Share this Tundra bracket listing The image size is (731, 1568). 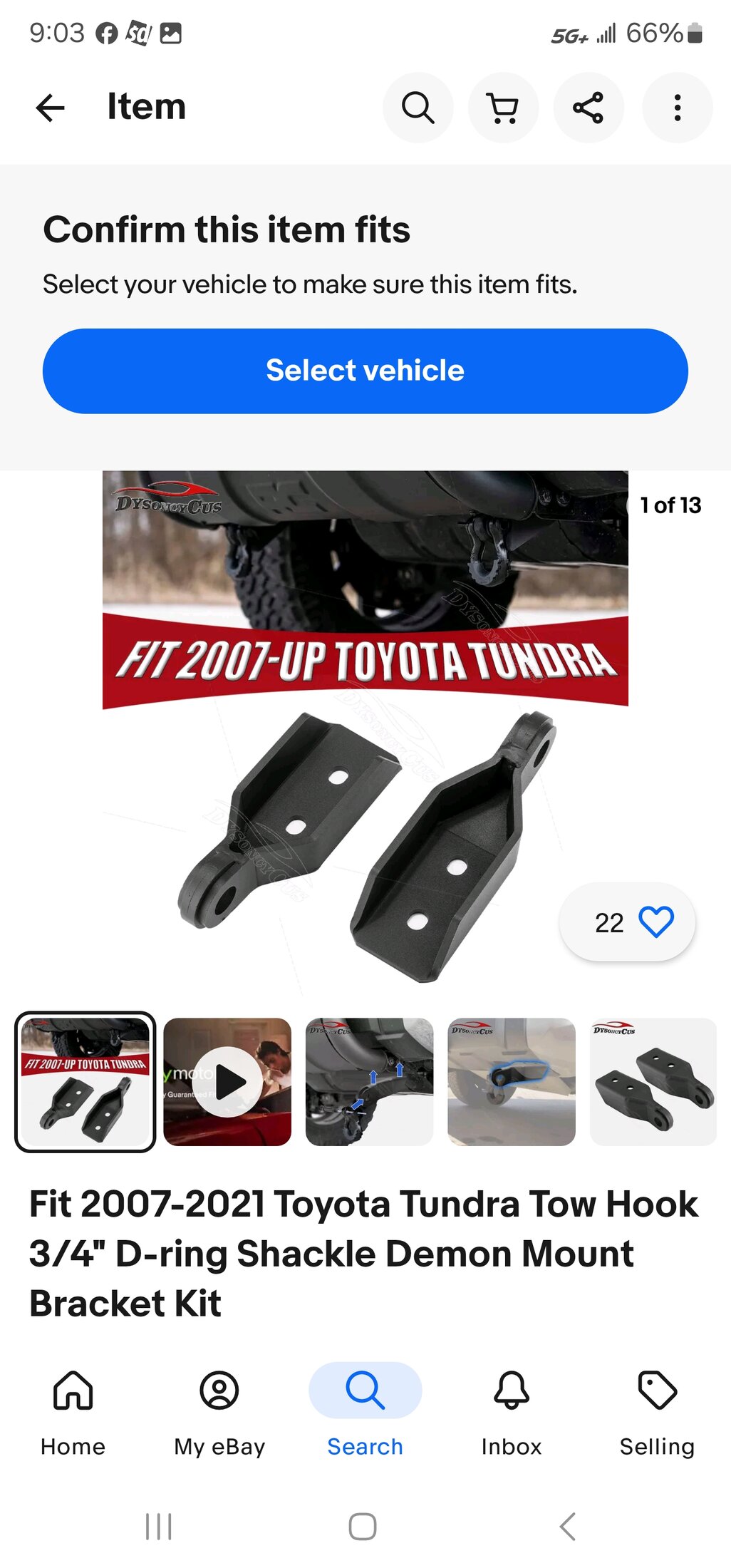point(589,108)
